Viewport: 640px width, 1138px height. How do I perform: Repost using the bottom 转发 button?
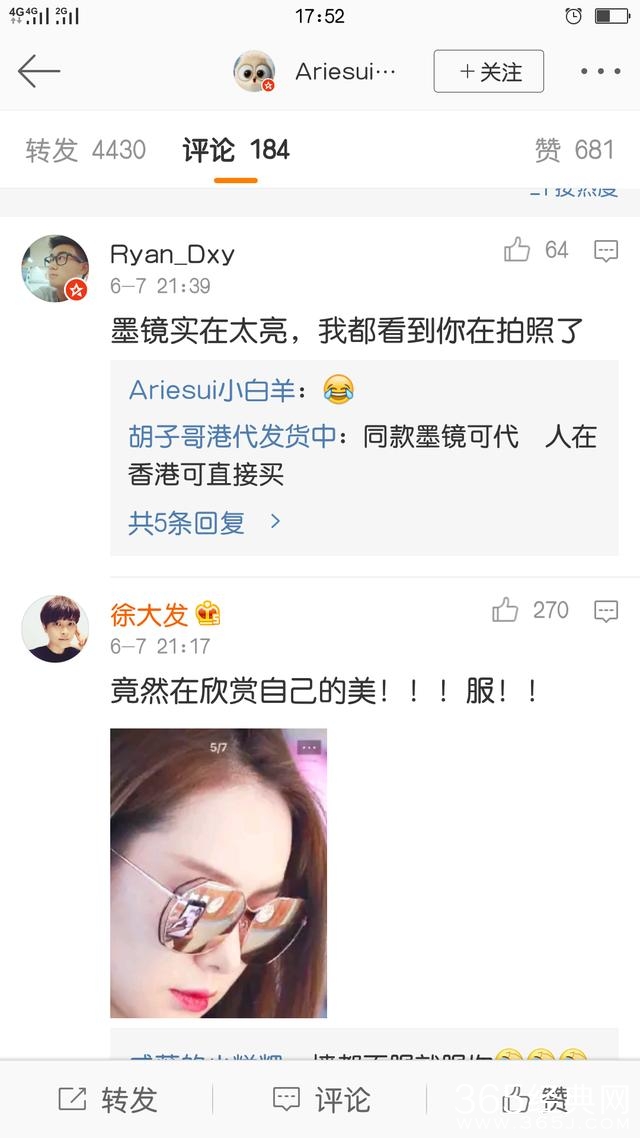pos(108,1100)
